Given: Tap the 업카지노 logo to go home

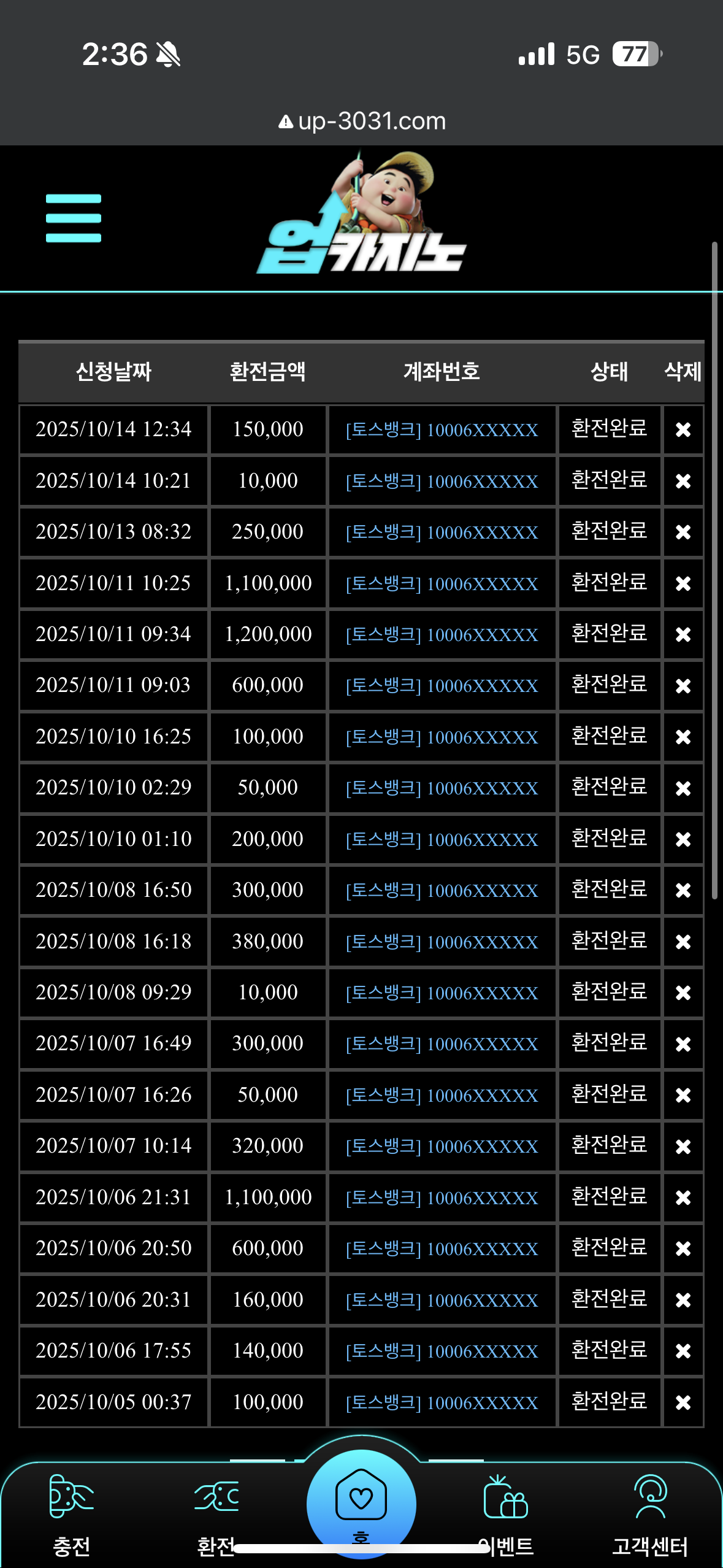Looking at the screenshot, I should coord(362,215).
